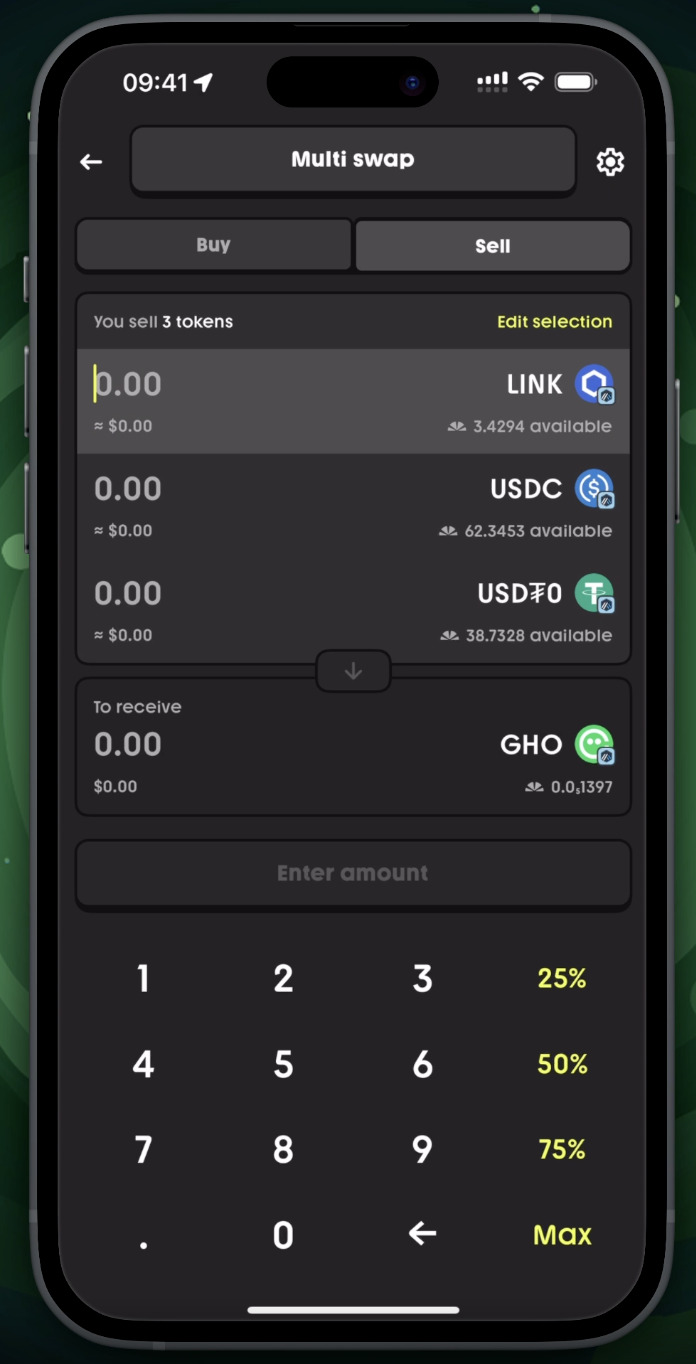Set amount to 75%

562,1150
